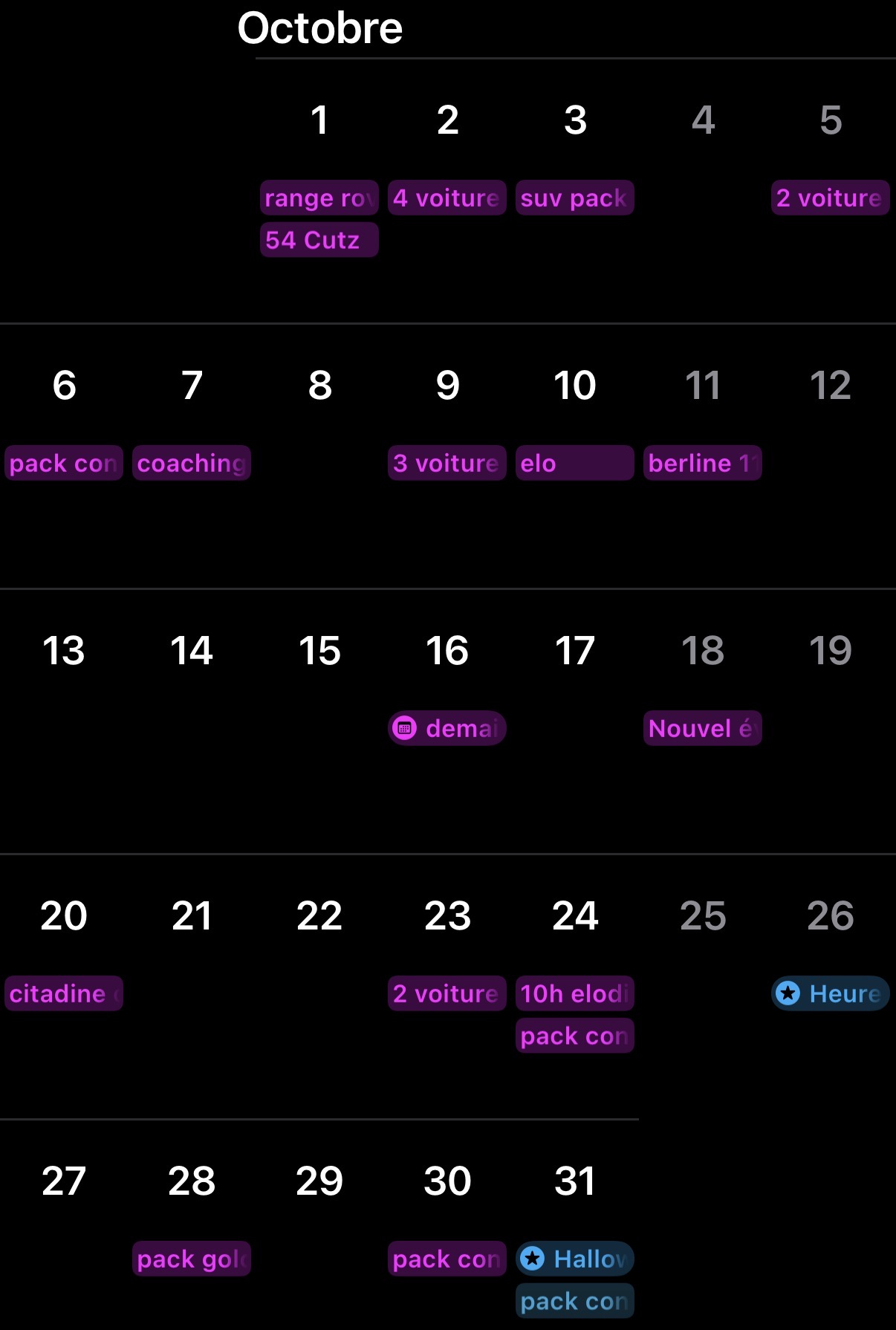Screen dimensions: 896x1330
Task: Select day 22 in the month grid
Action: tap(319, 915)
